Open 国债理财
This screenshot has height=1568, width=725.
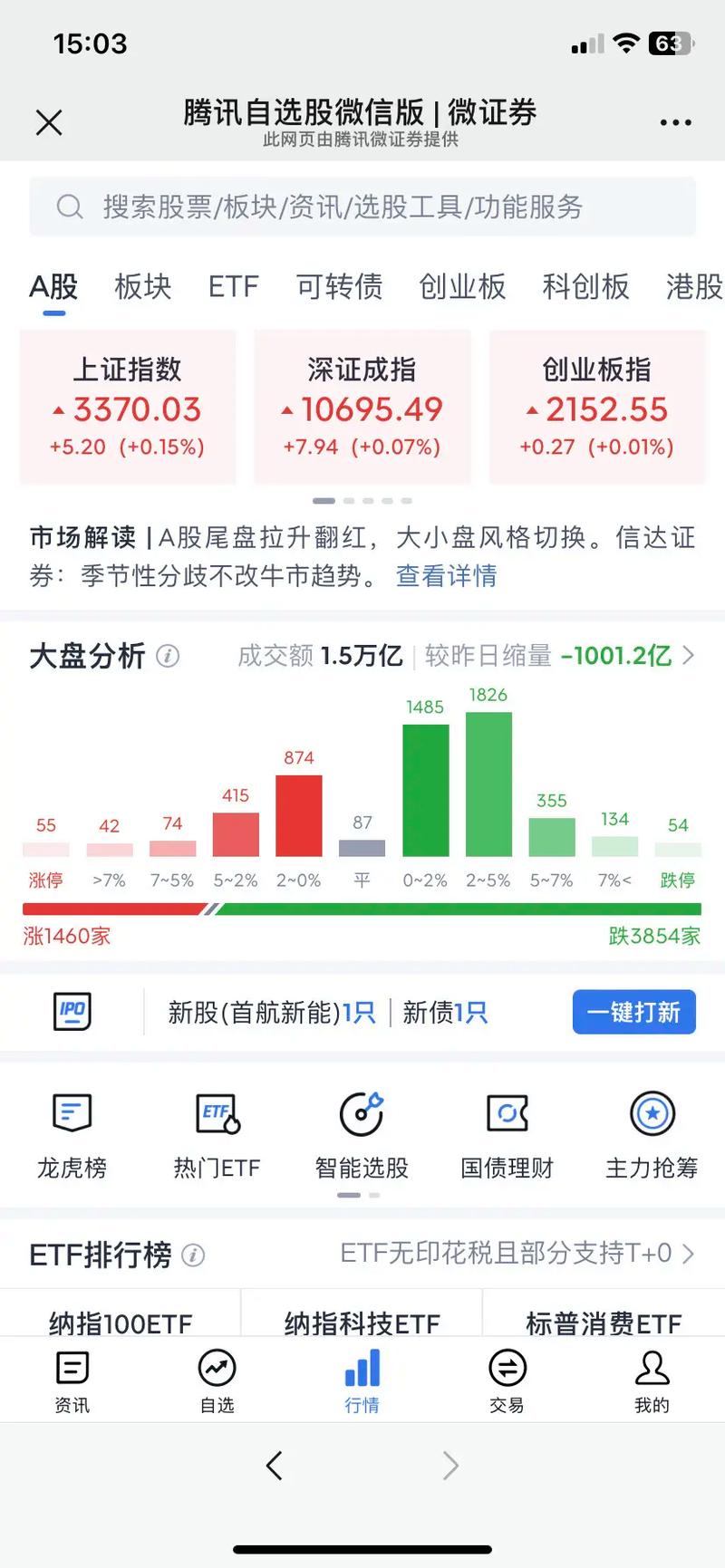507,1133
